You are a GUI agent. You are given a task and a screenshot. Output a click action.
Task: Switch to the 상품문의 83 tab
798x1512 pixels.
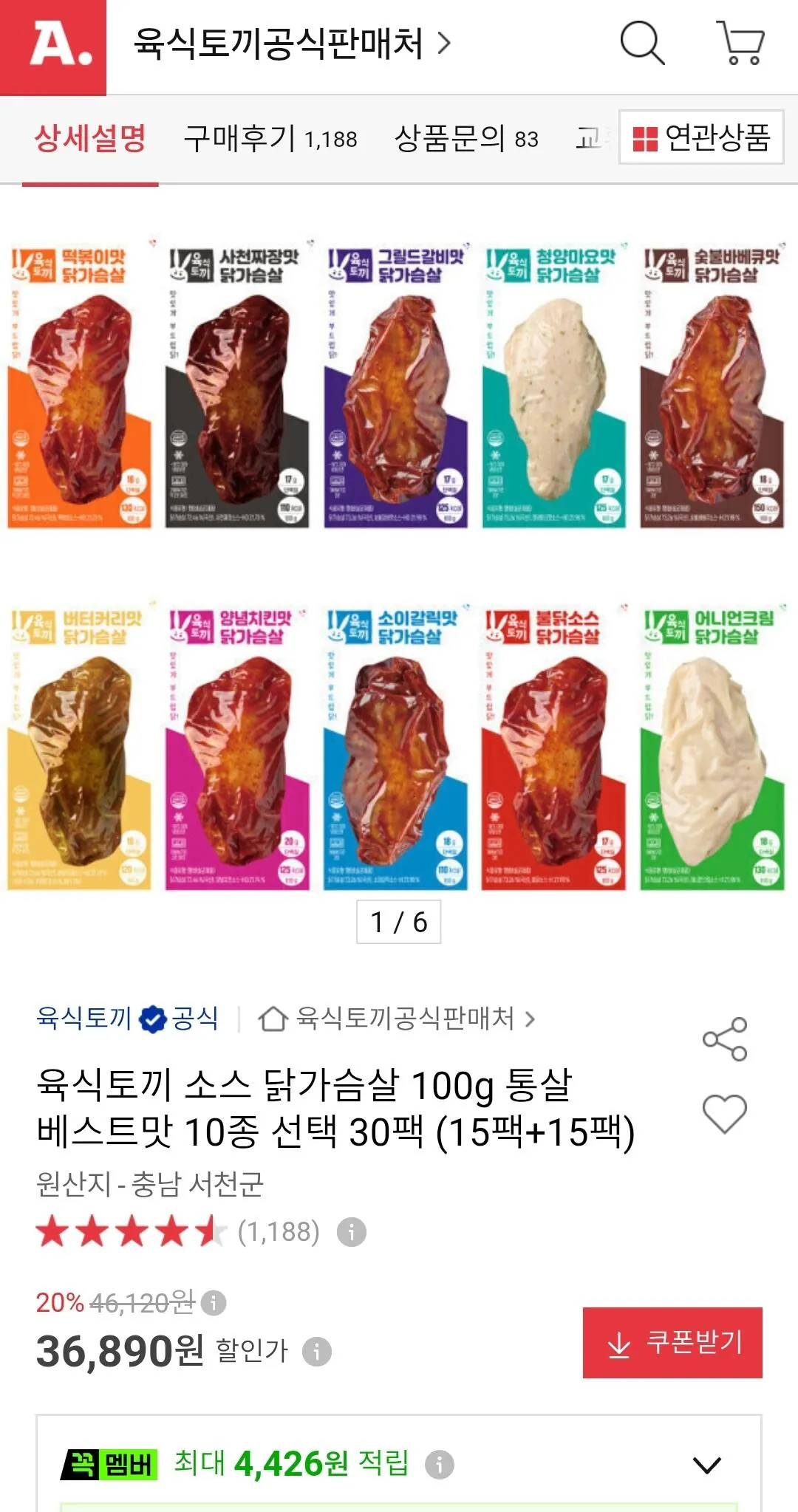point(466,138)
